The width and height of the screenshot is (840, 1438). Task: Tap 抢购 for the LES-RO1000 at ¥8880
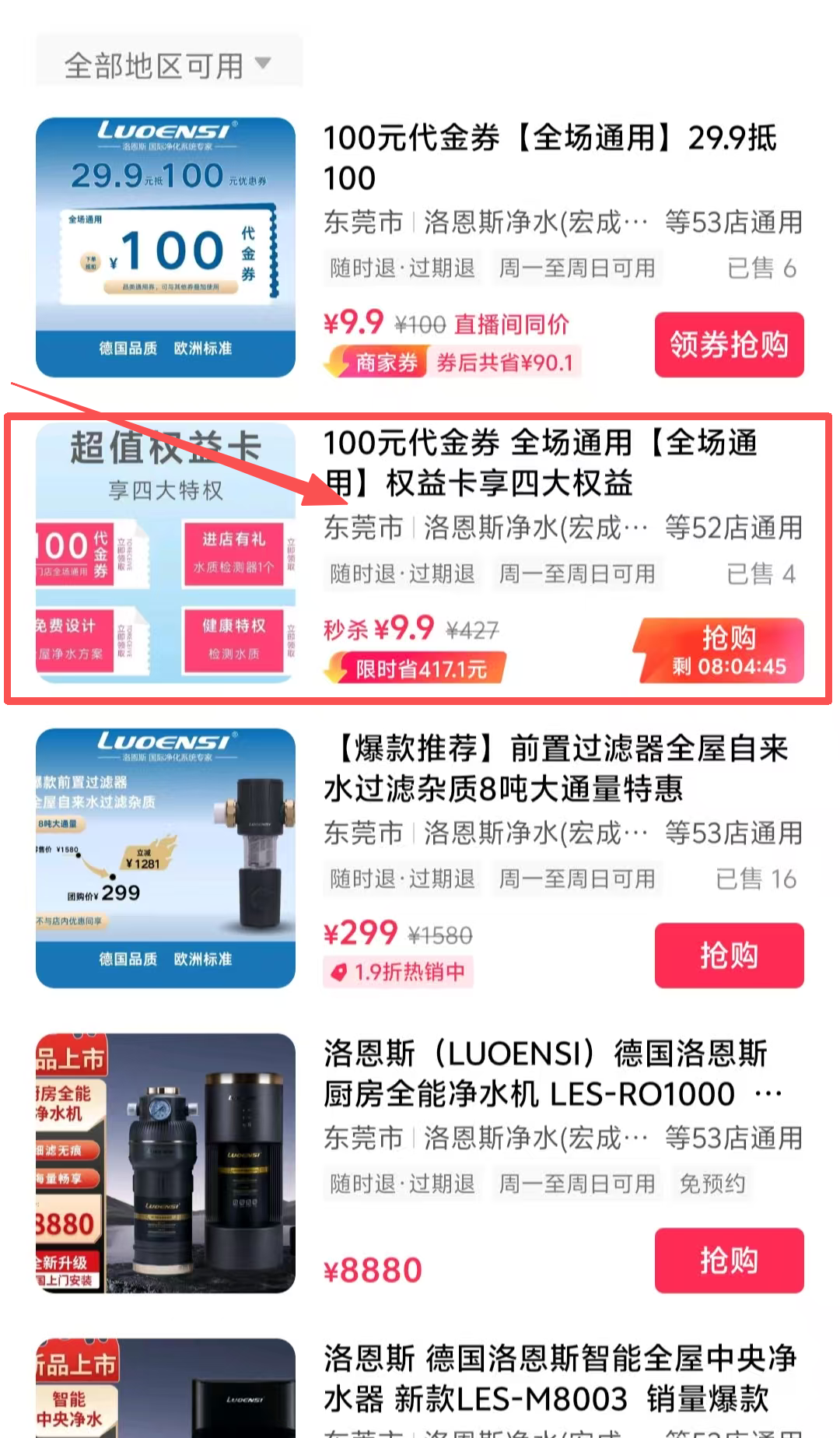729,1260
